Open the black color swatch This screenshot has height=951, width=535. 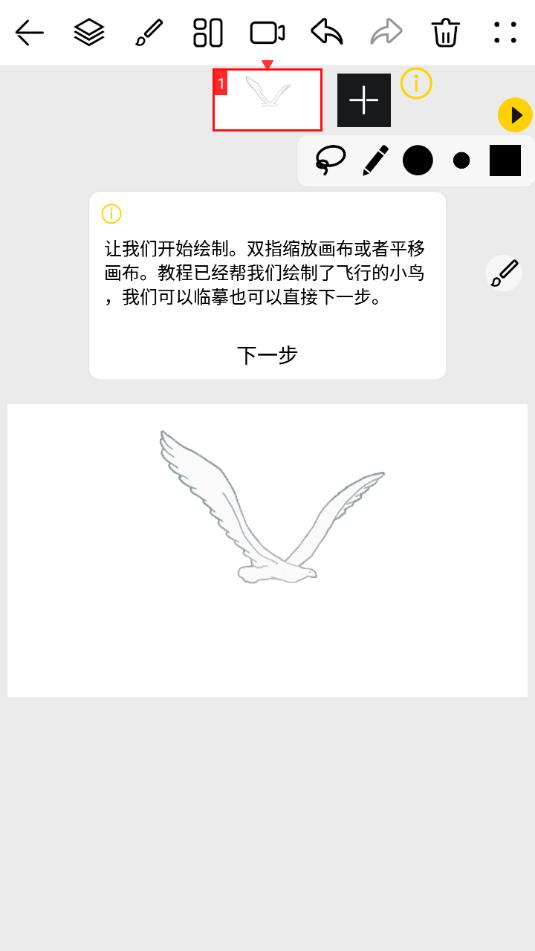click(x=505, y=161)
